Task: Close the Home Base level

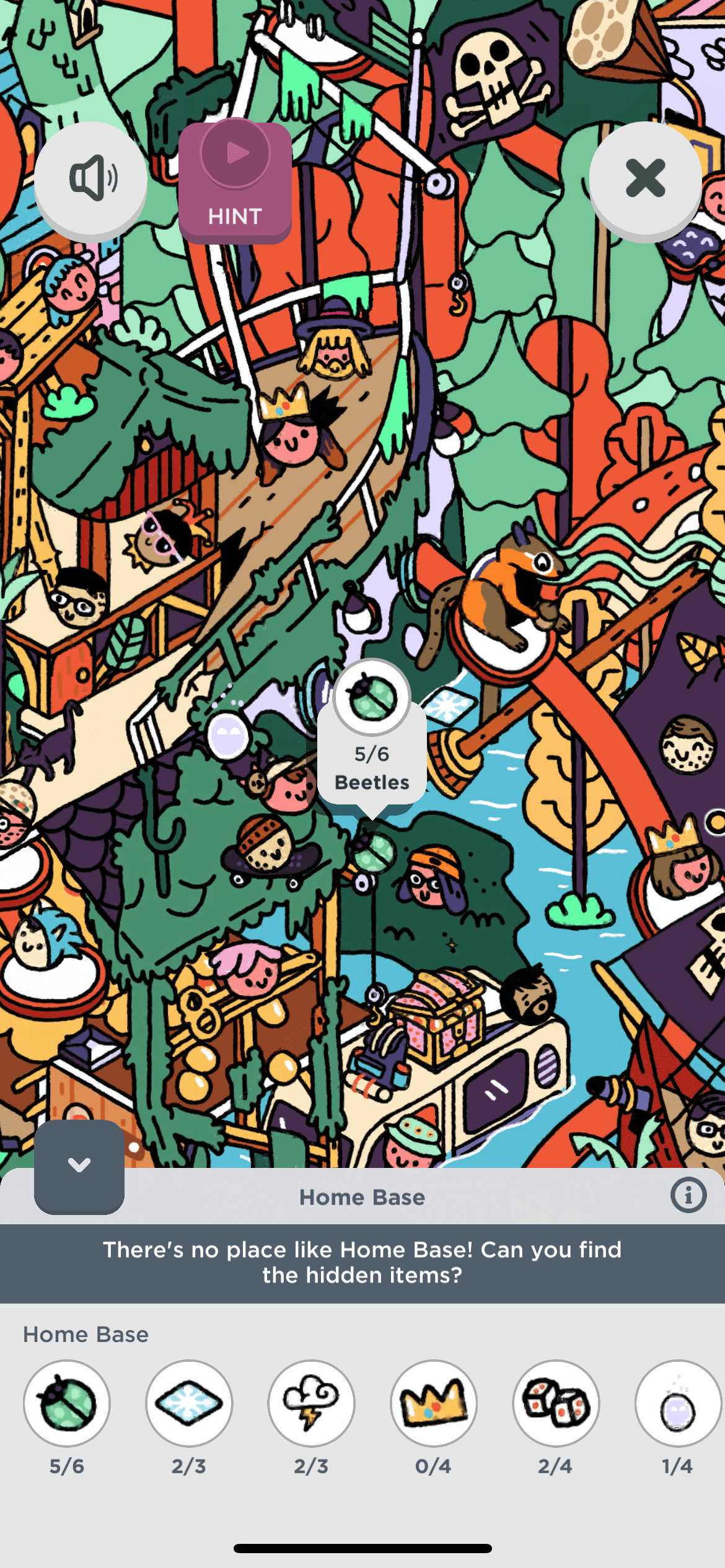Action: (645, 179)
